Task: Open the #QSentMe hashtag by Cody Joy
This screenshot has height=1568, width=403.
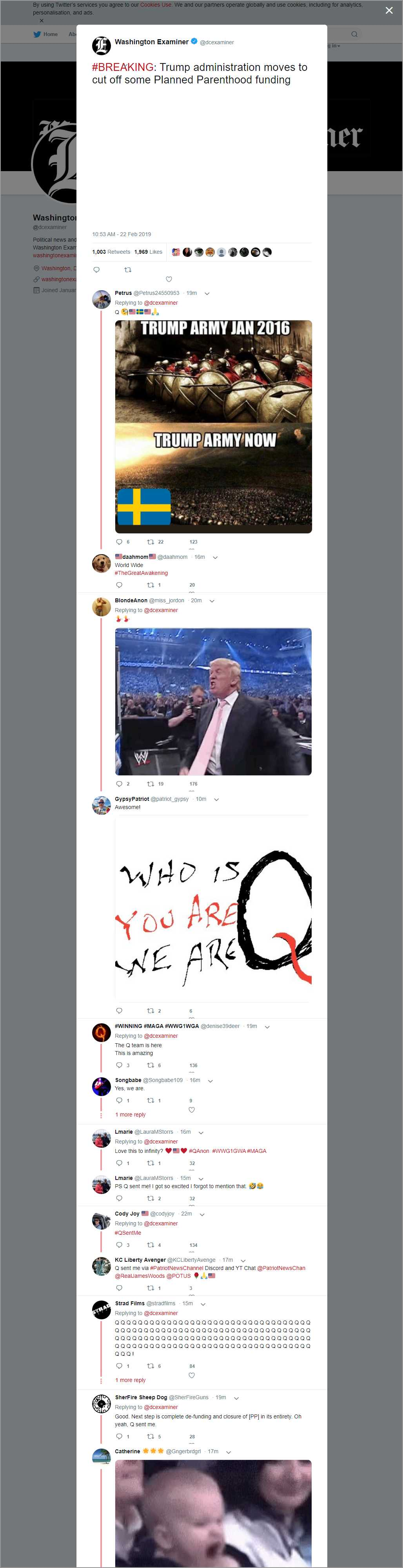Action: [x=128, y=1233]
